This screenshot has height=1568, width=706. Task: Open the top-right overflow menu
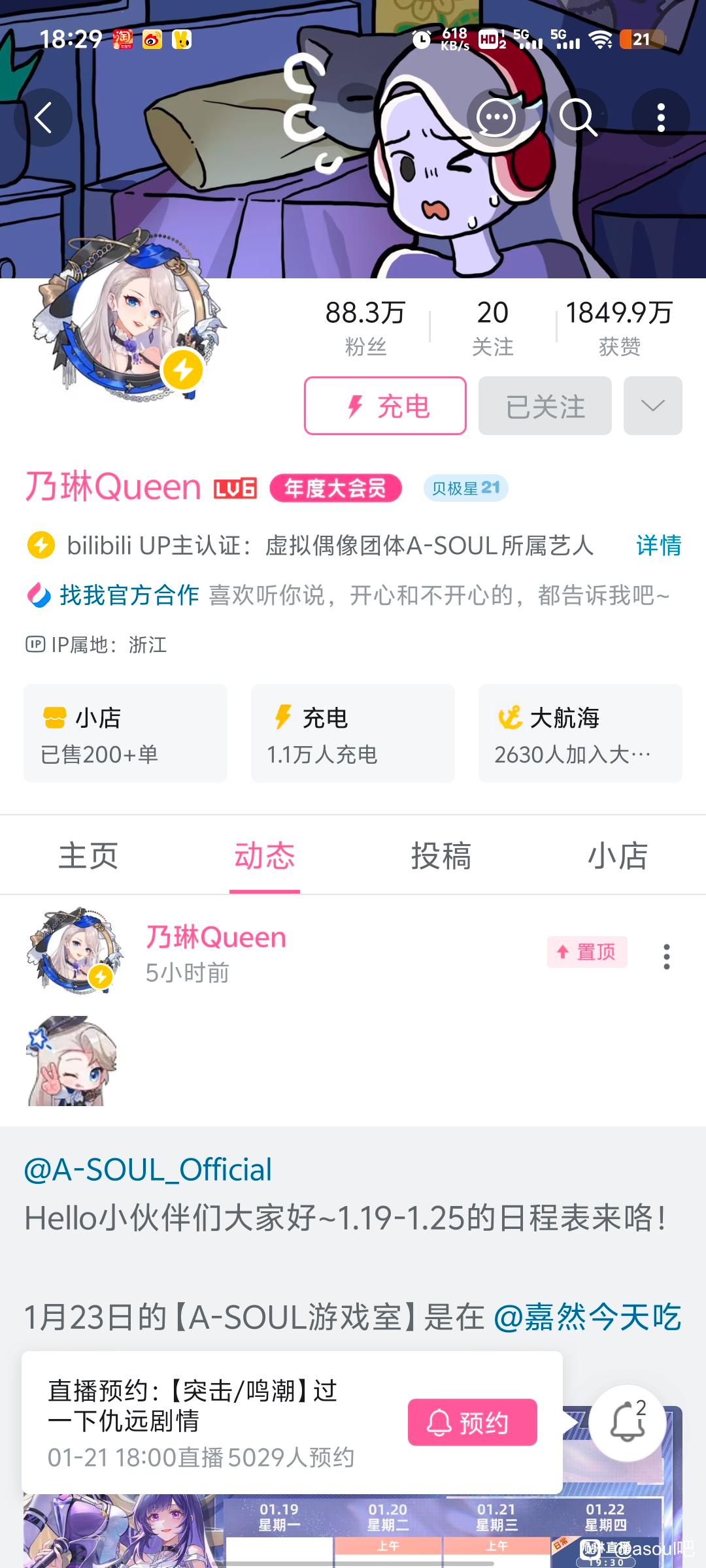pyautogui.click(x=661, y=118)
